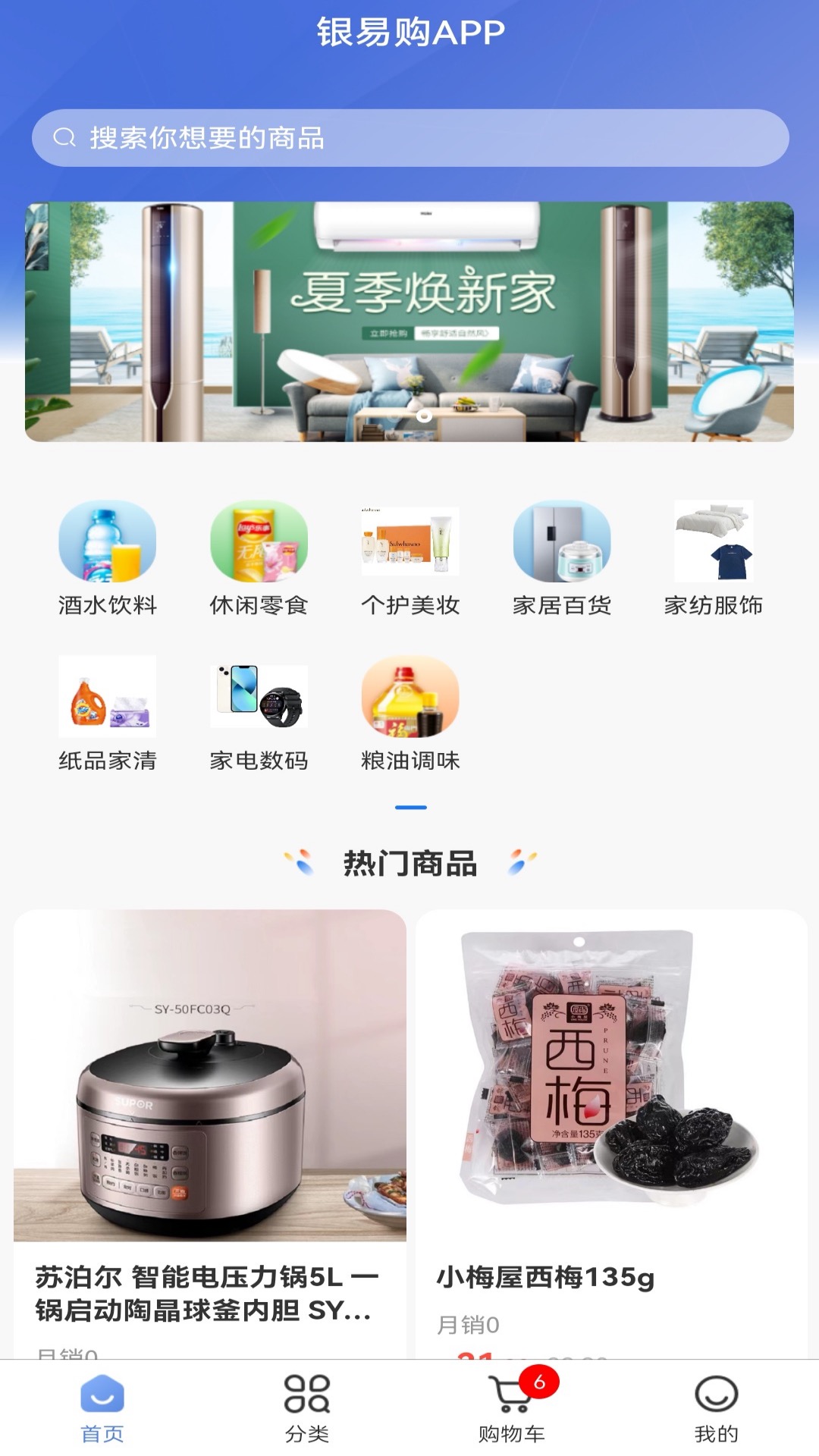Open the 购物车 shopping cart tab
This screenshot has height=1456, width=819.
tap(512, 1407)
